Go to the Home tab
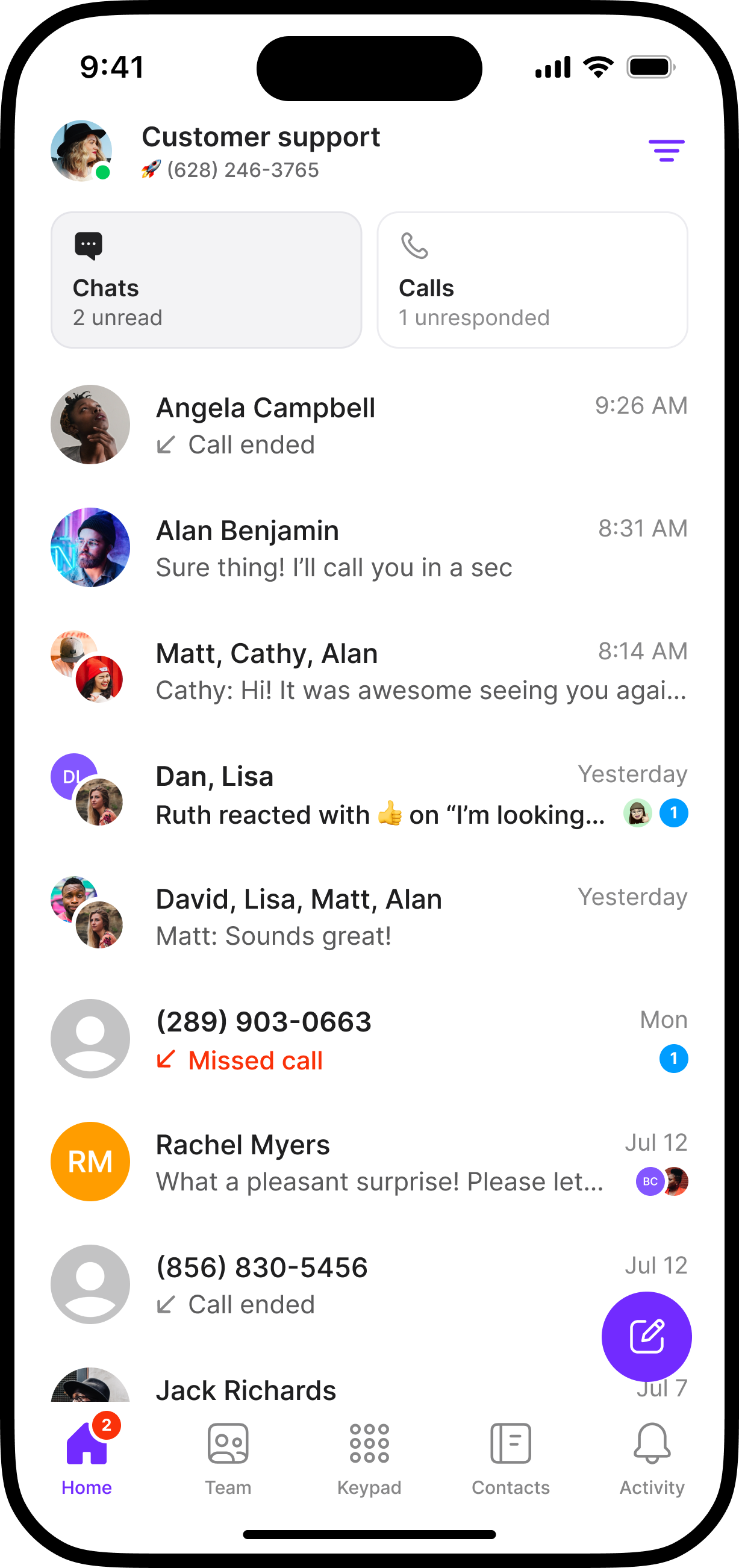This screenshot has width=739, height=1568. coord(87,1458)
